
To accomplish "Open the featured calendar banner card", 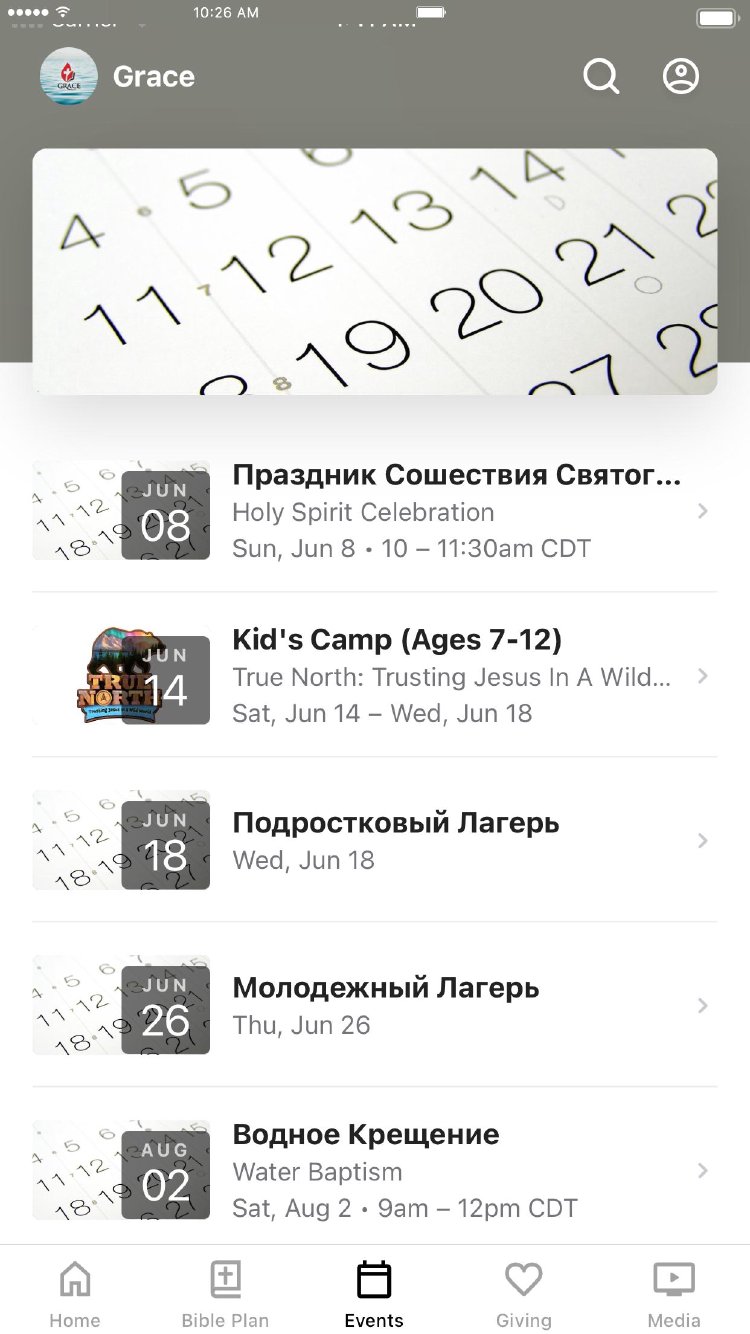I will 375,272.
